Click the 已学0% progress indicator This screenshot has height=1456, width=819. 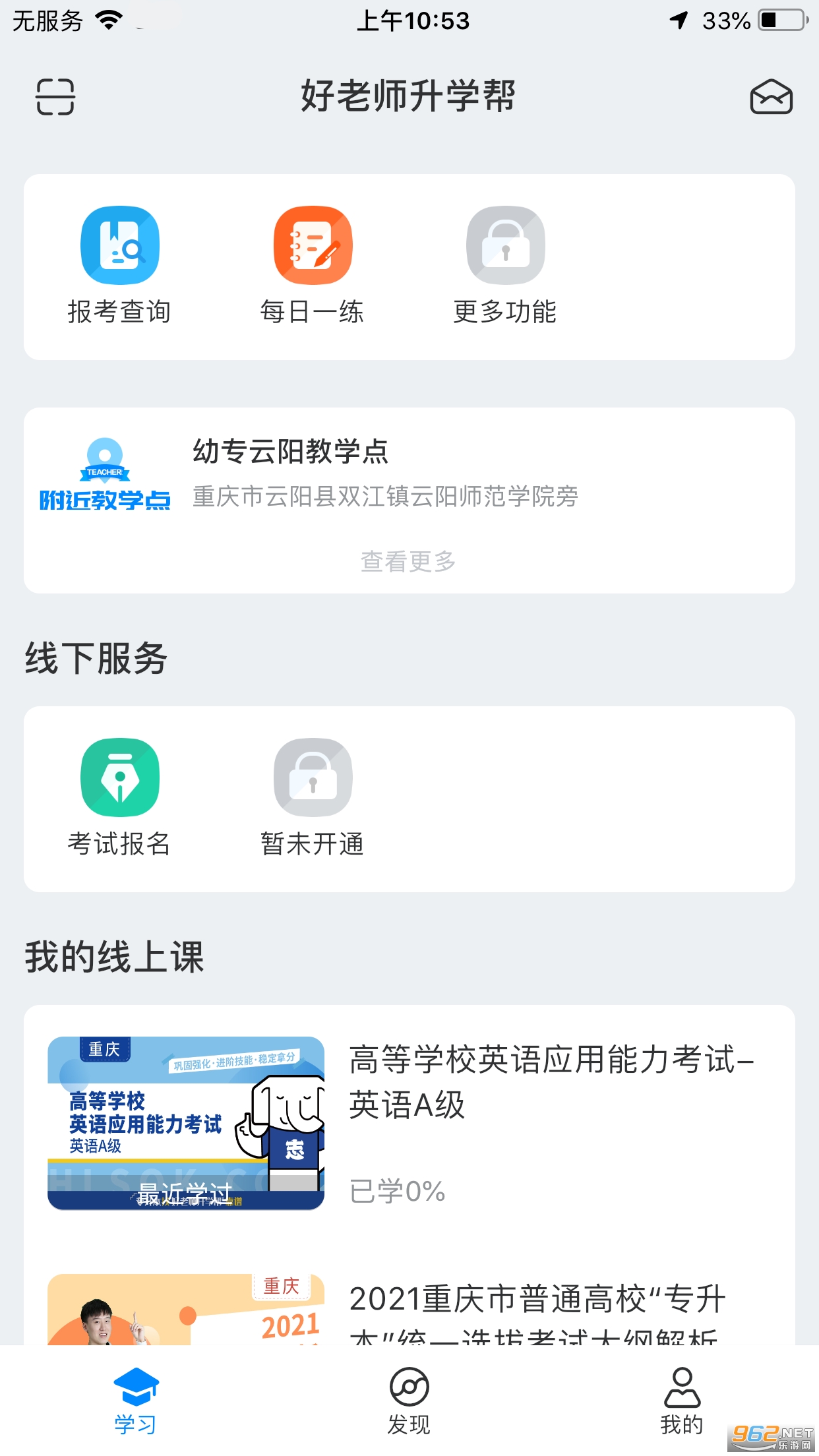(396, 1192)
